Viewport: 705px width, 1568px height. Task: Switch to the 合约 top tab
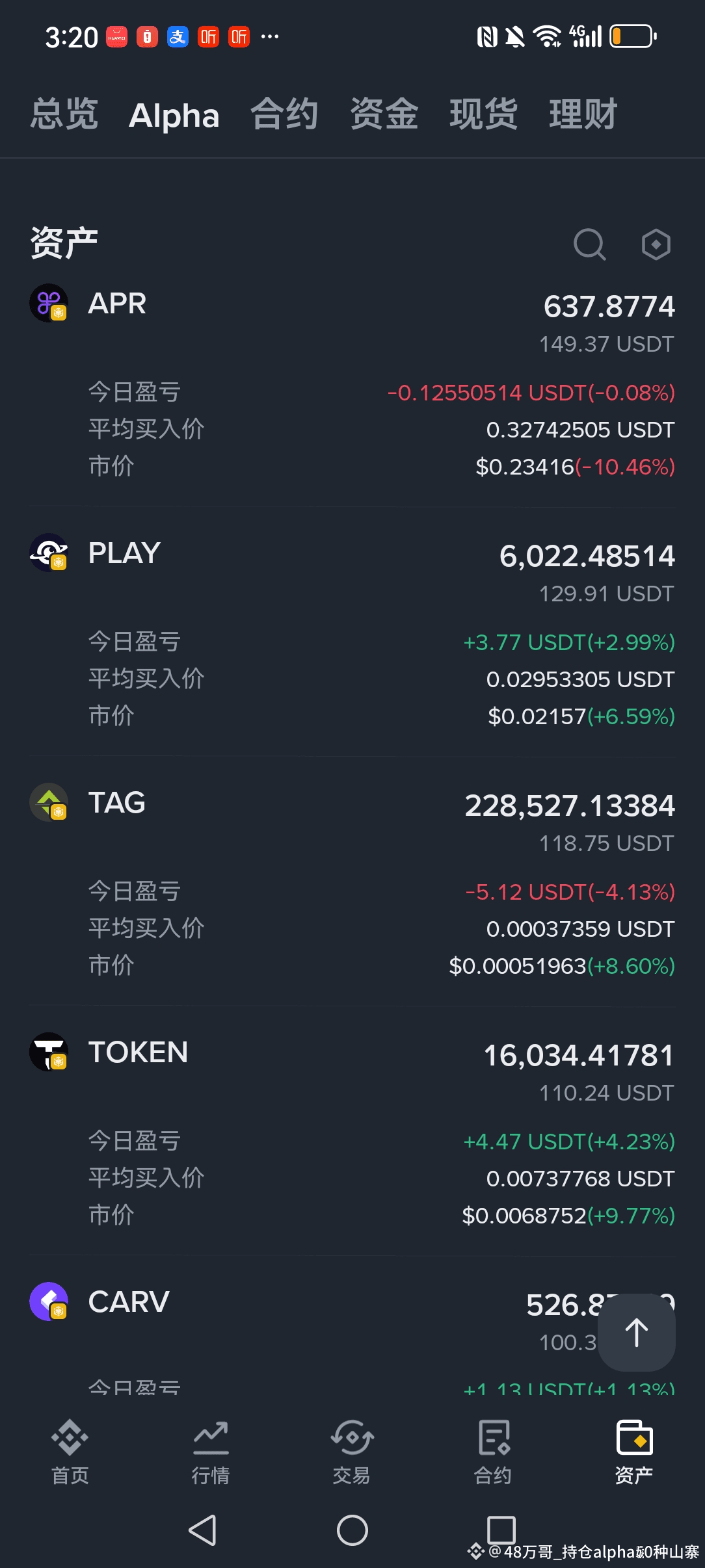point(284,114)
